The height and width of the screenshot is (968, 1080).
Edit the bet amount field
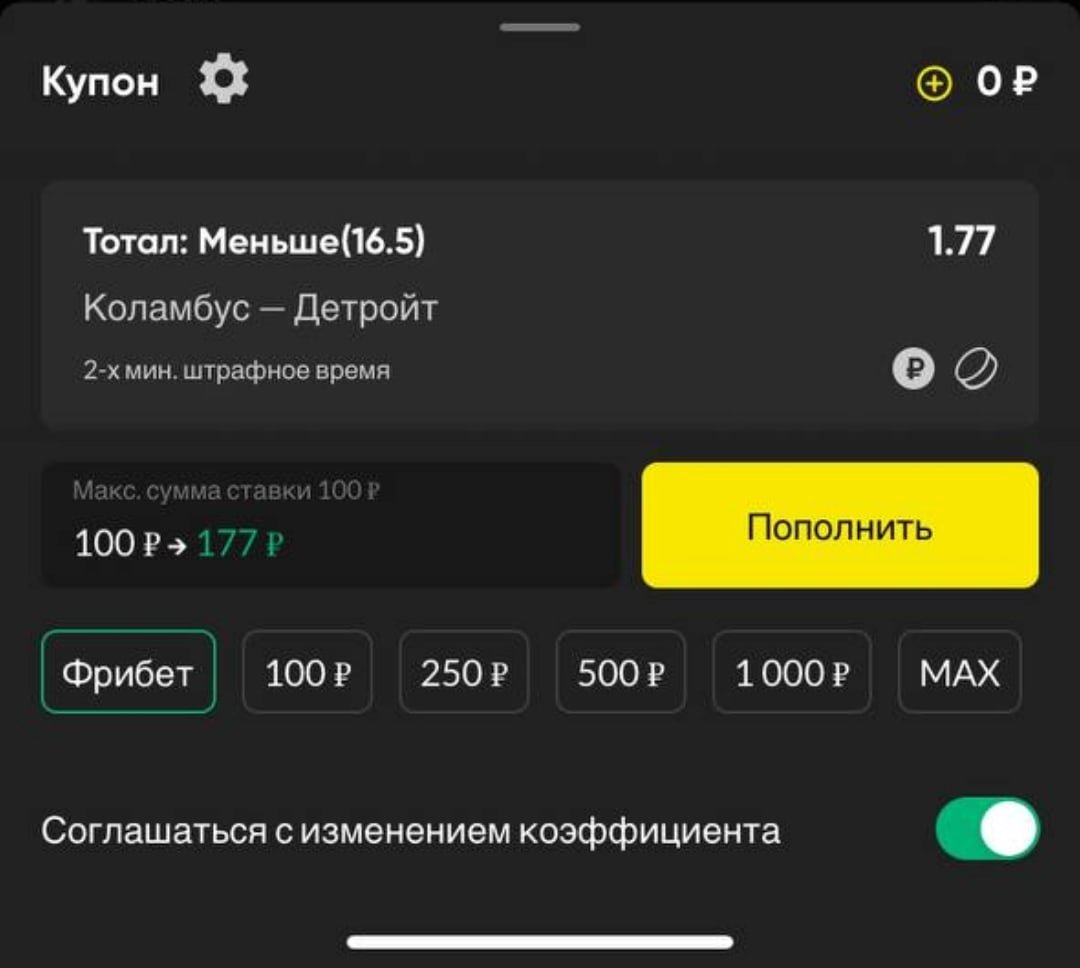coord(330,525)
